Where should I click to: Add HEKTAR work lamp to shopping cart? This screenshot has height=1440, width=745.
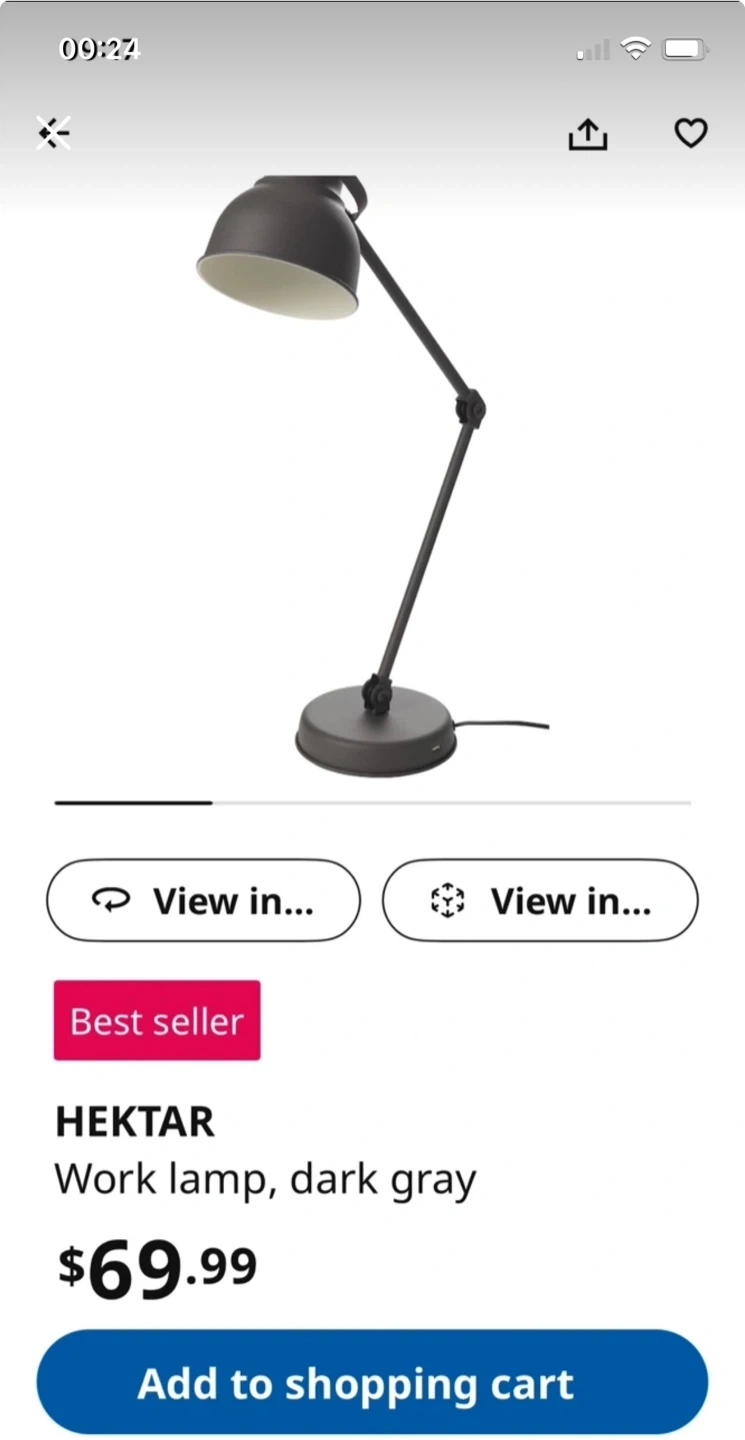372,1383
